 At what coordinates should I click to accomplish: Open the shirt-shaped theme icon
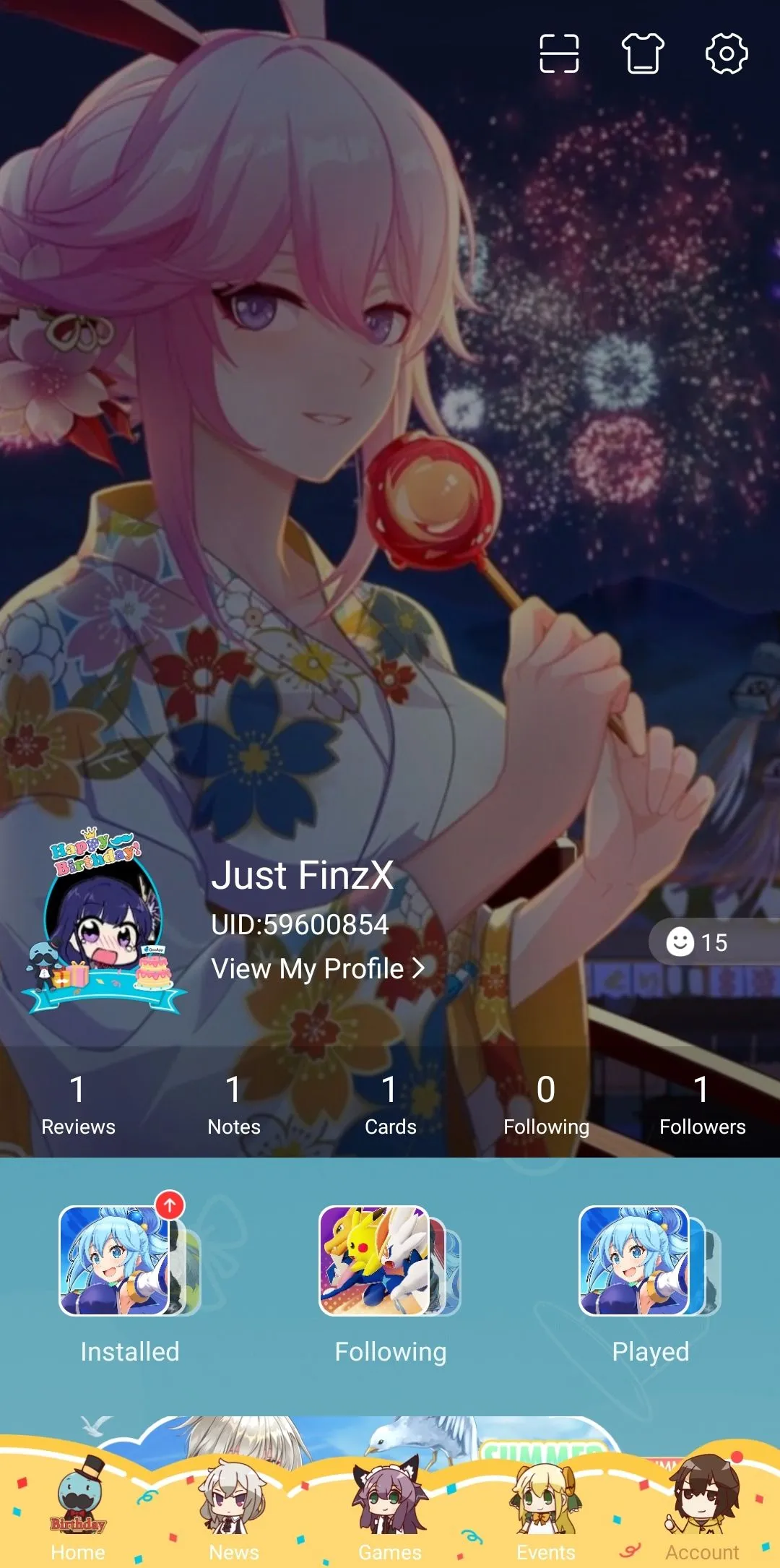point(643,54)
